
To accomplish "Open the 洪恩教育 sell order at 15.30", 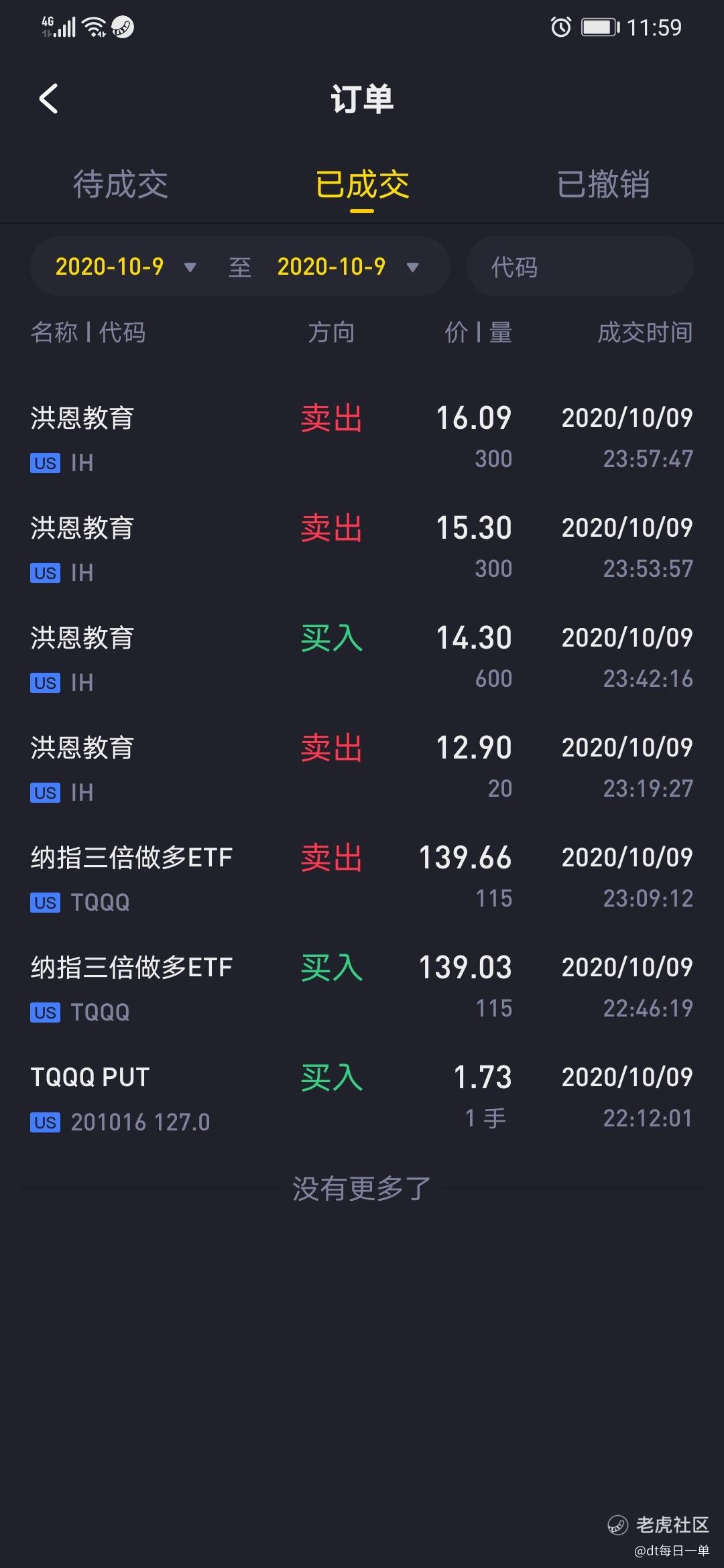I will point(362,548).
